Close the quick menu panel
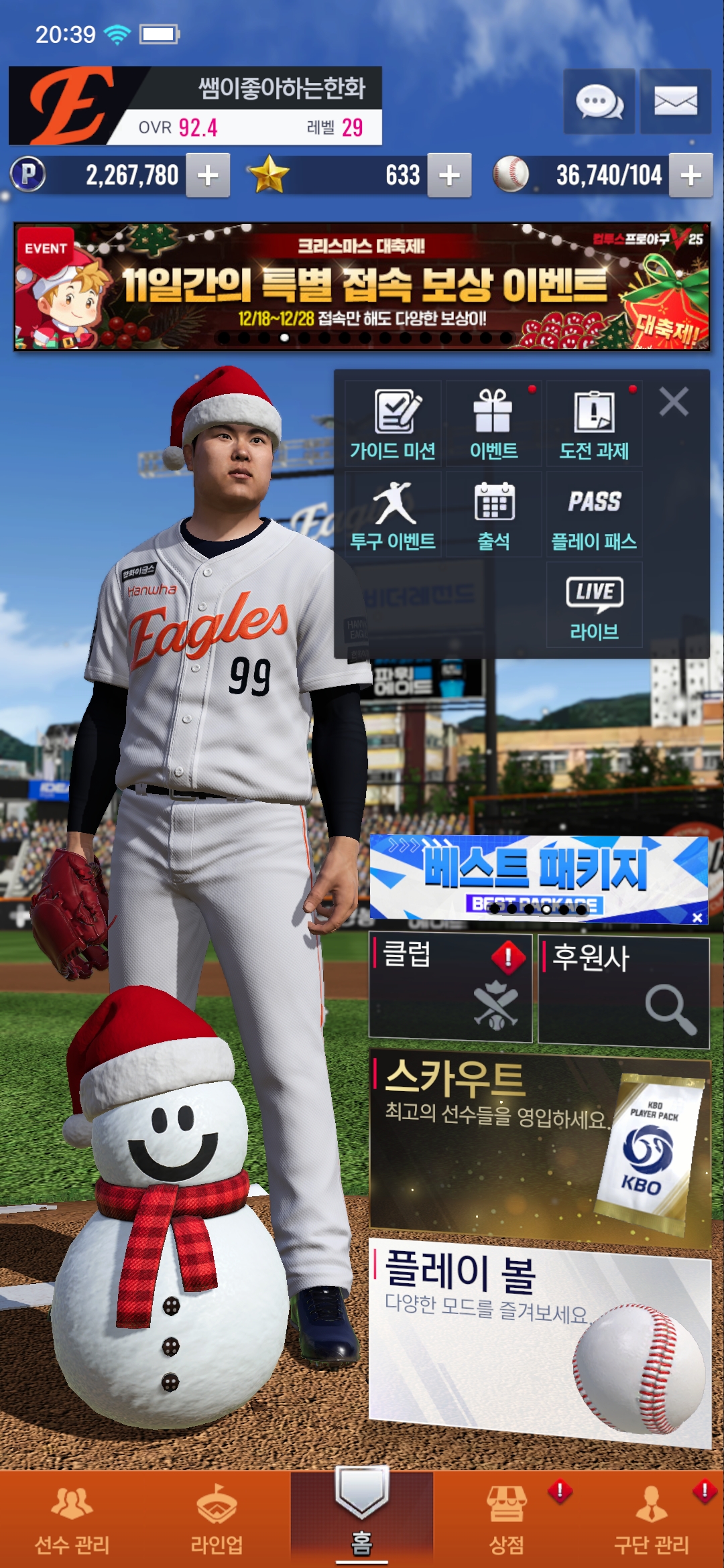 pyautogui.click(x=674, y=402)
